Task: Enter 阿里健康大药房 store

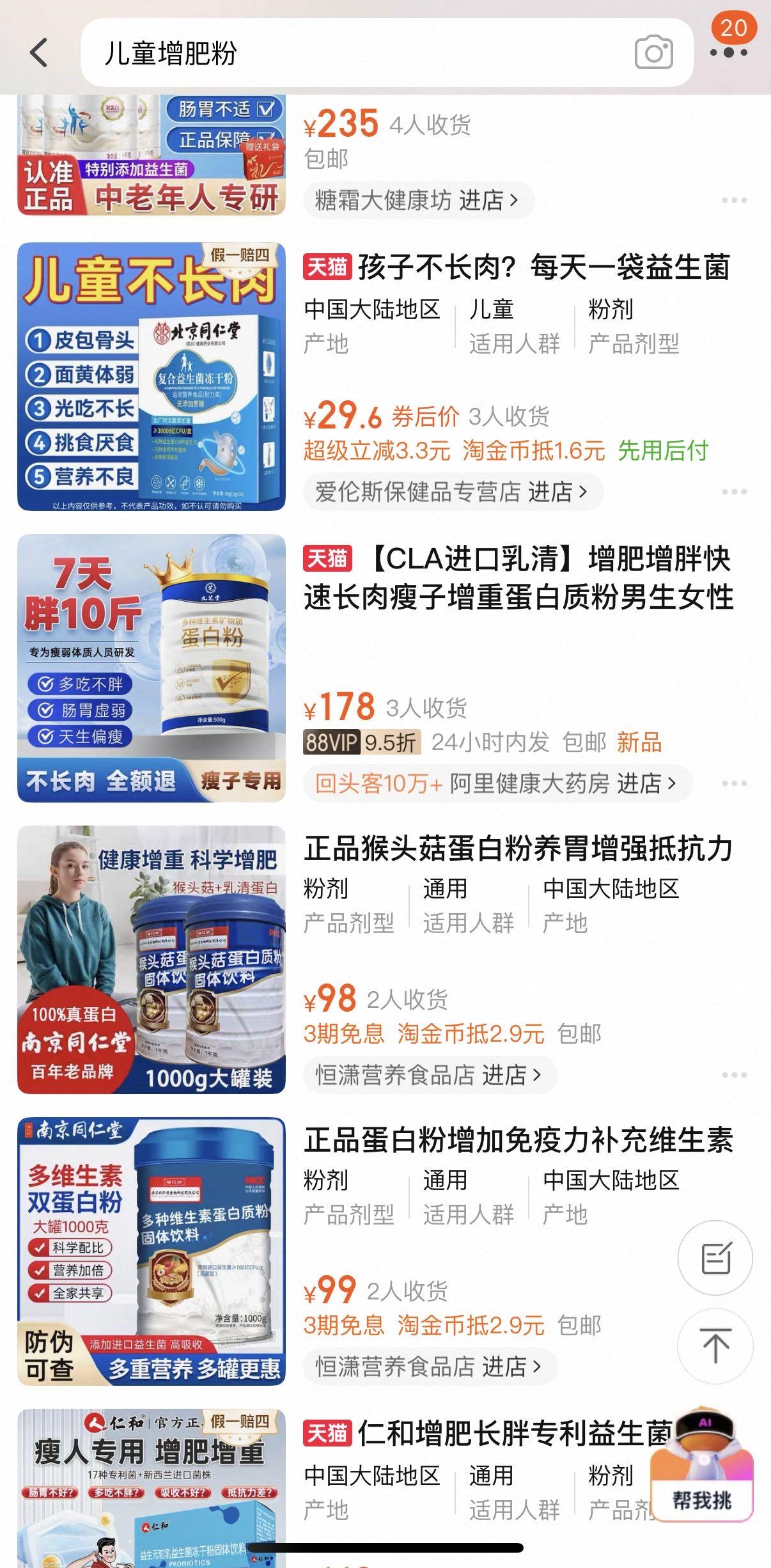Action: tap(563, 783)
